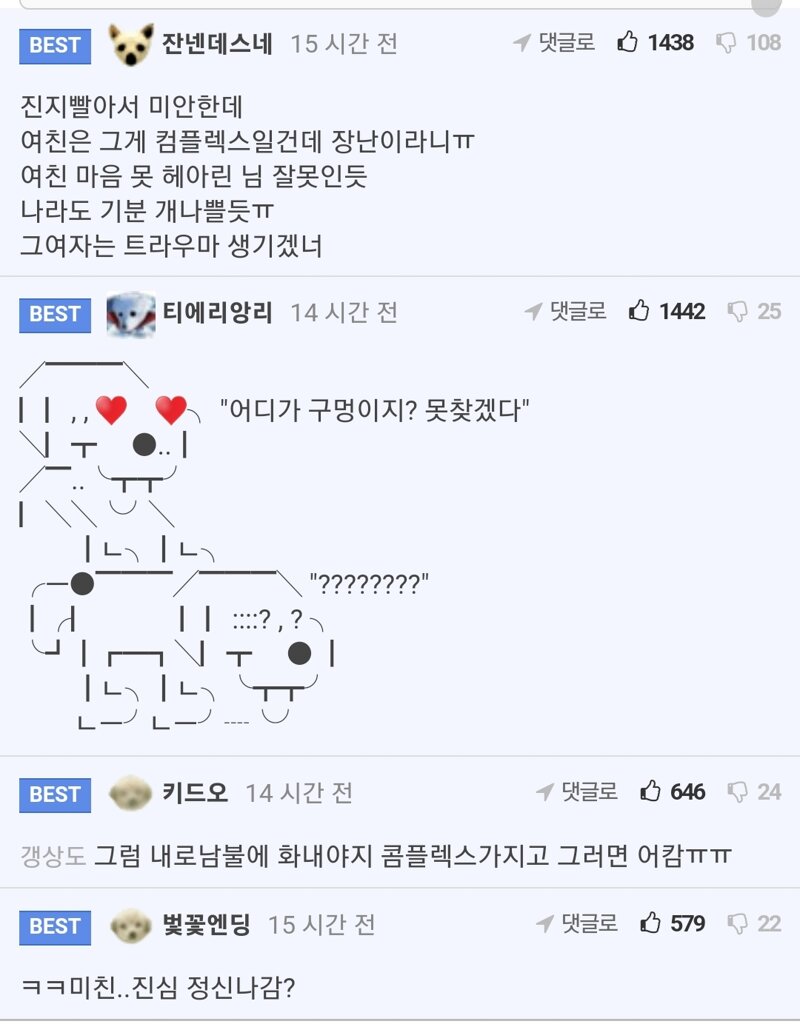
Task: Tap 댓글로 on 키드오's comment
Action: coord(577,792)
